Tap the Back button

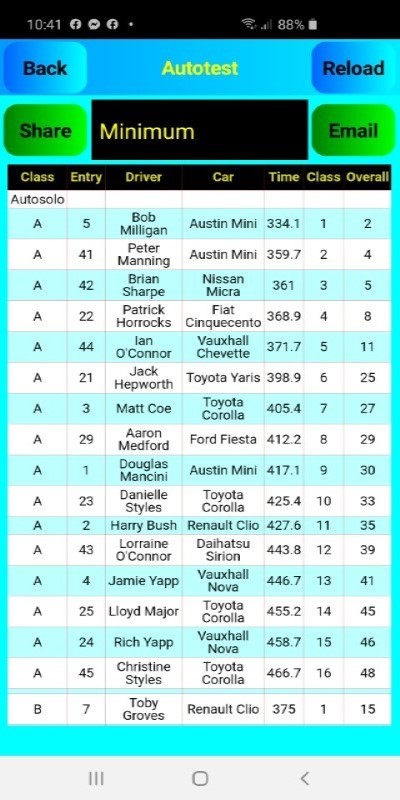pos(45,68)
